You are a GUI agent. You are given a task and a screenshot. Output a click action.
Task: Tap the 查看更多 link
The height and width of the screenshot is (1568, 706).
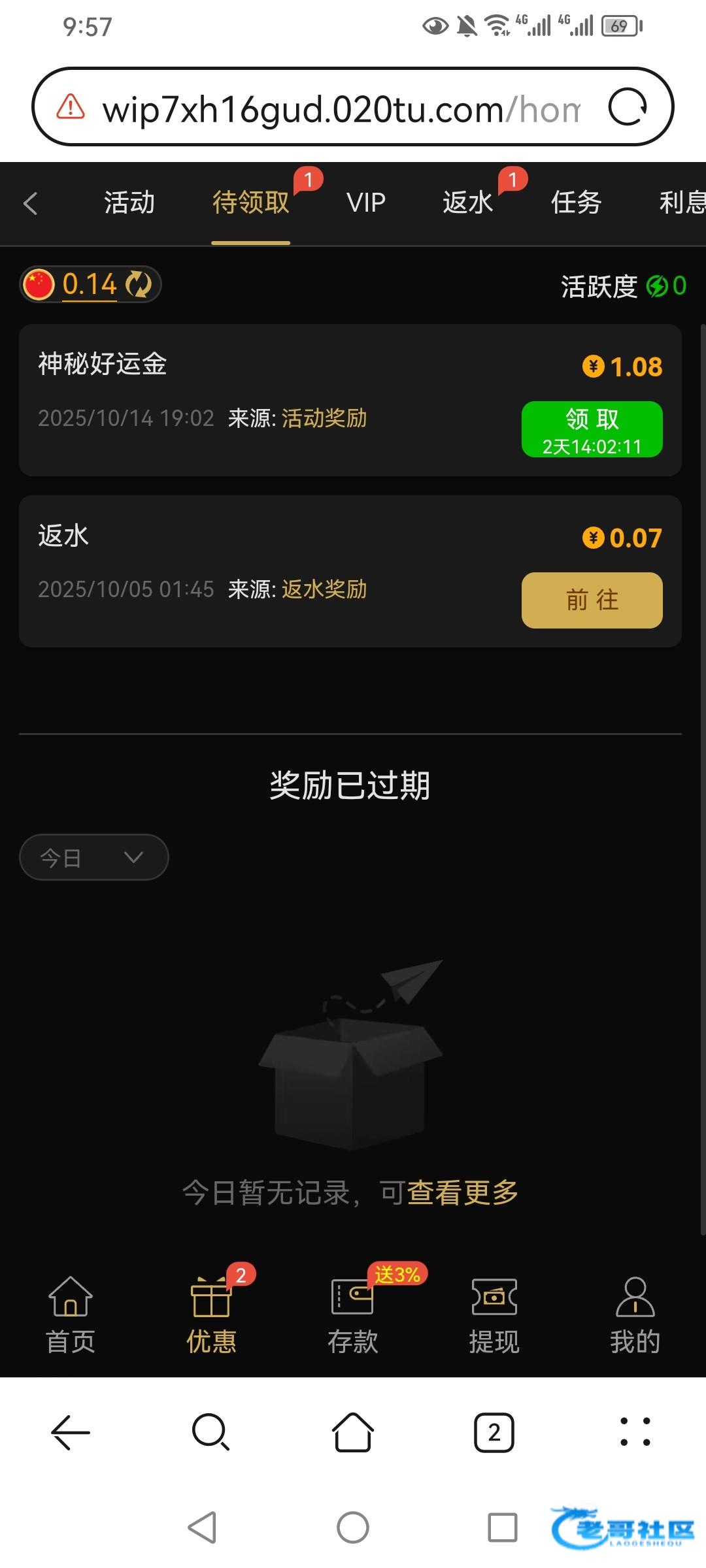462,1192
